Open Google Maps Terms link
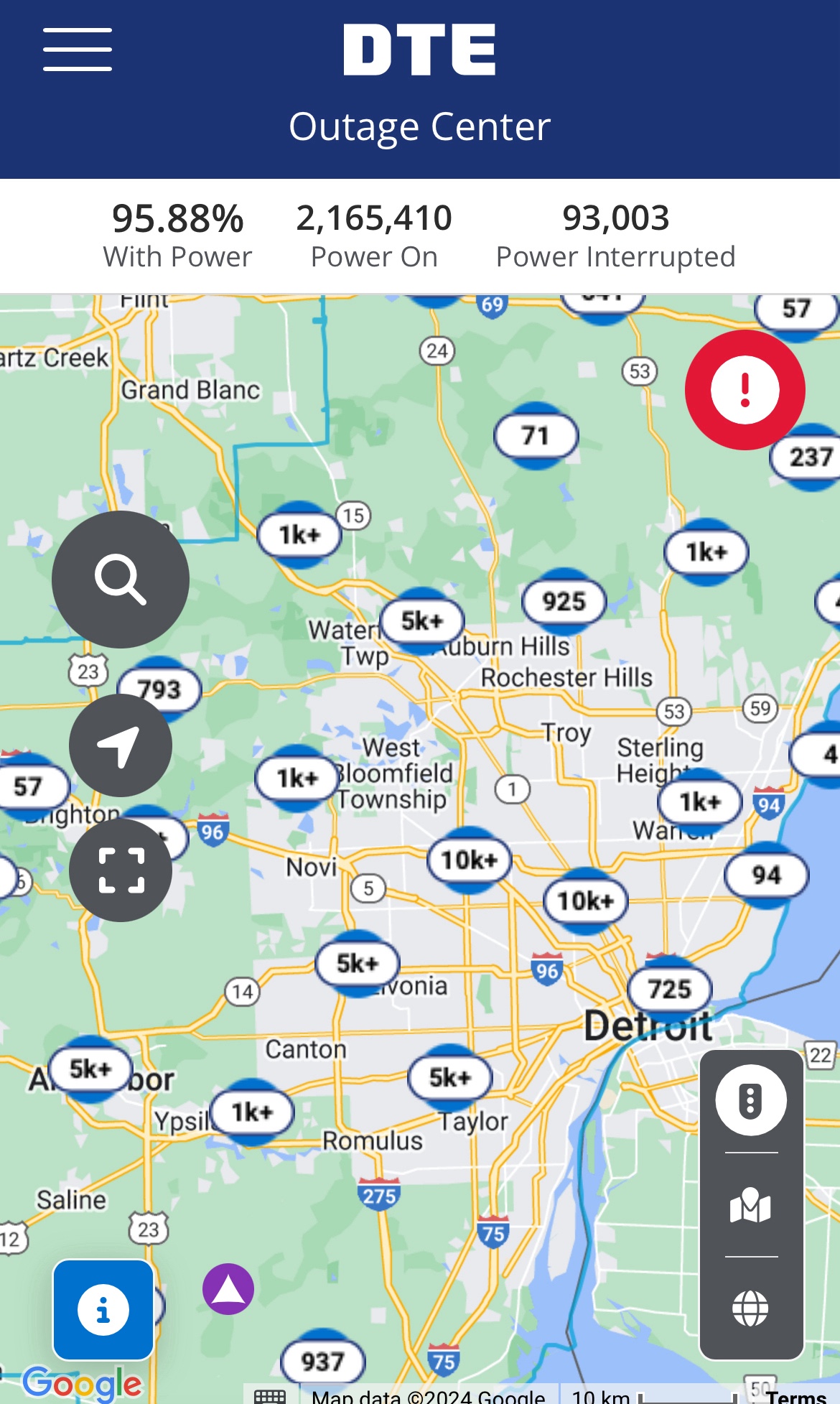This screenshot has height=1404, width=840. [x=795, y=1396]
